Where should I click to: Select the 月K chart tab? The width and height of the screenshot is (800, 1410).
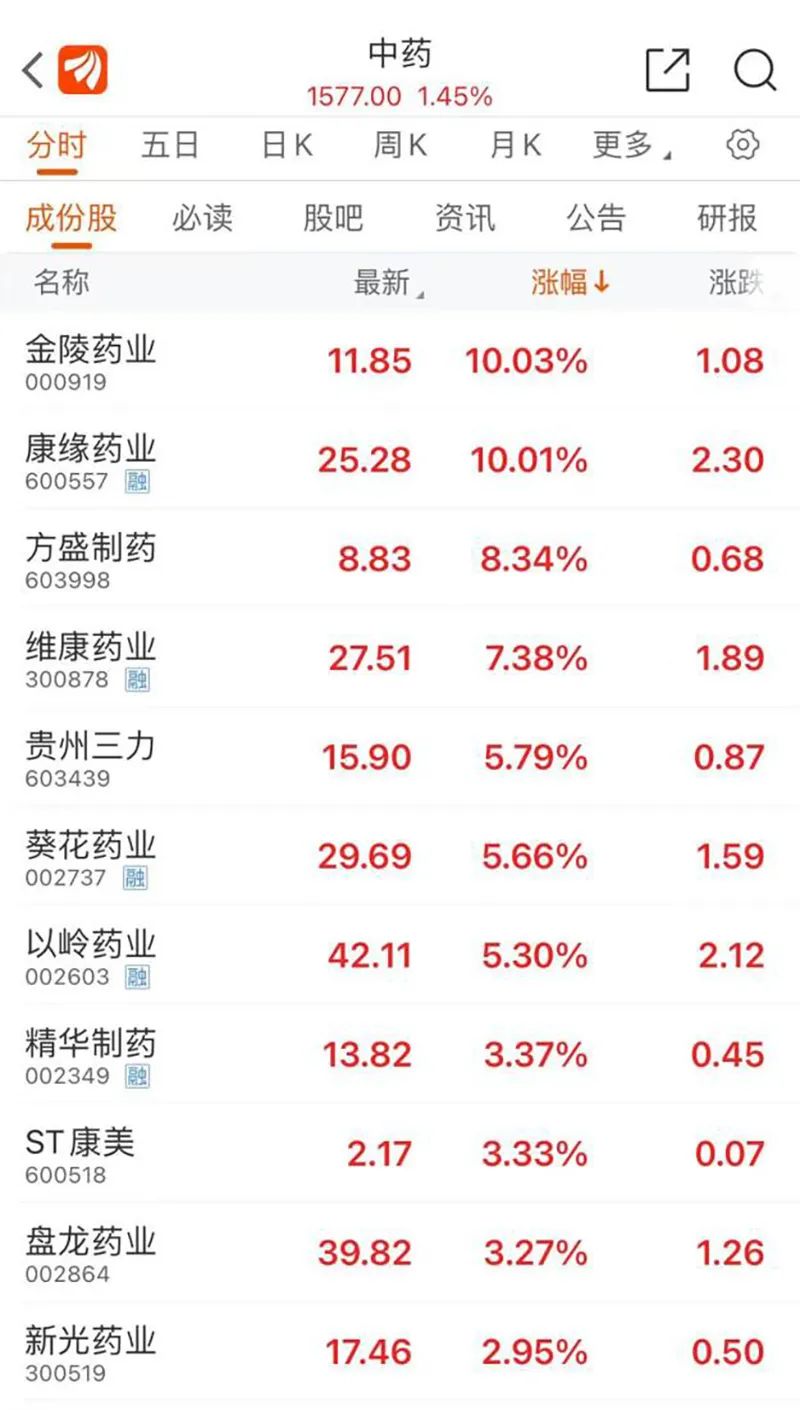click(515, 145)
